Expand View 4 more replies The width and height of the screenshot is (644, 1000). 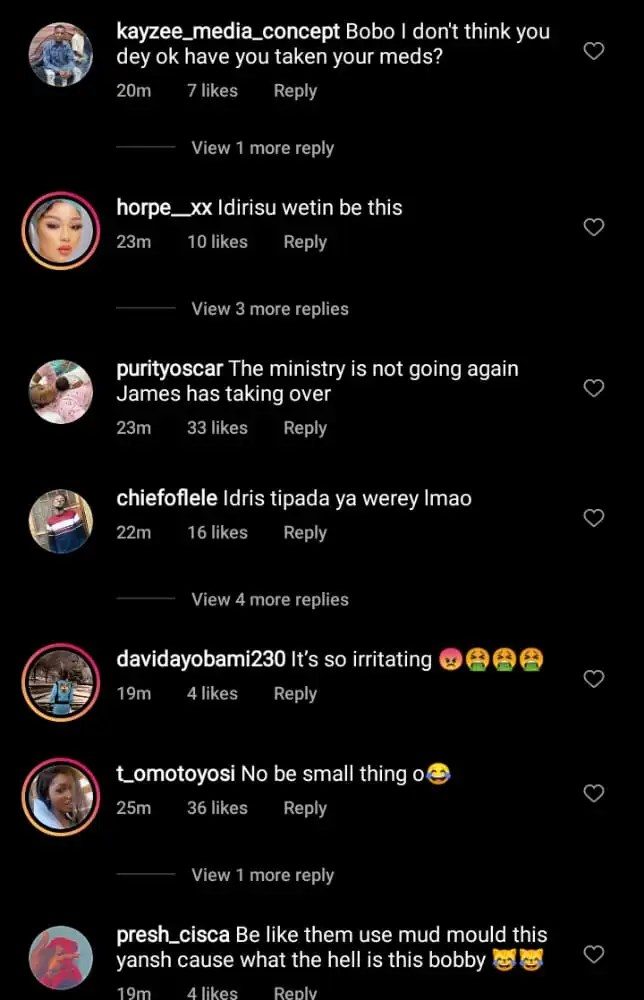coord(269,599)
